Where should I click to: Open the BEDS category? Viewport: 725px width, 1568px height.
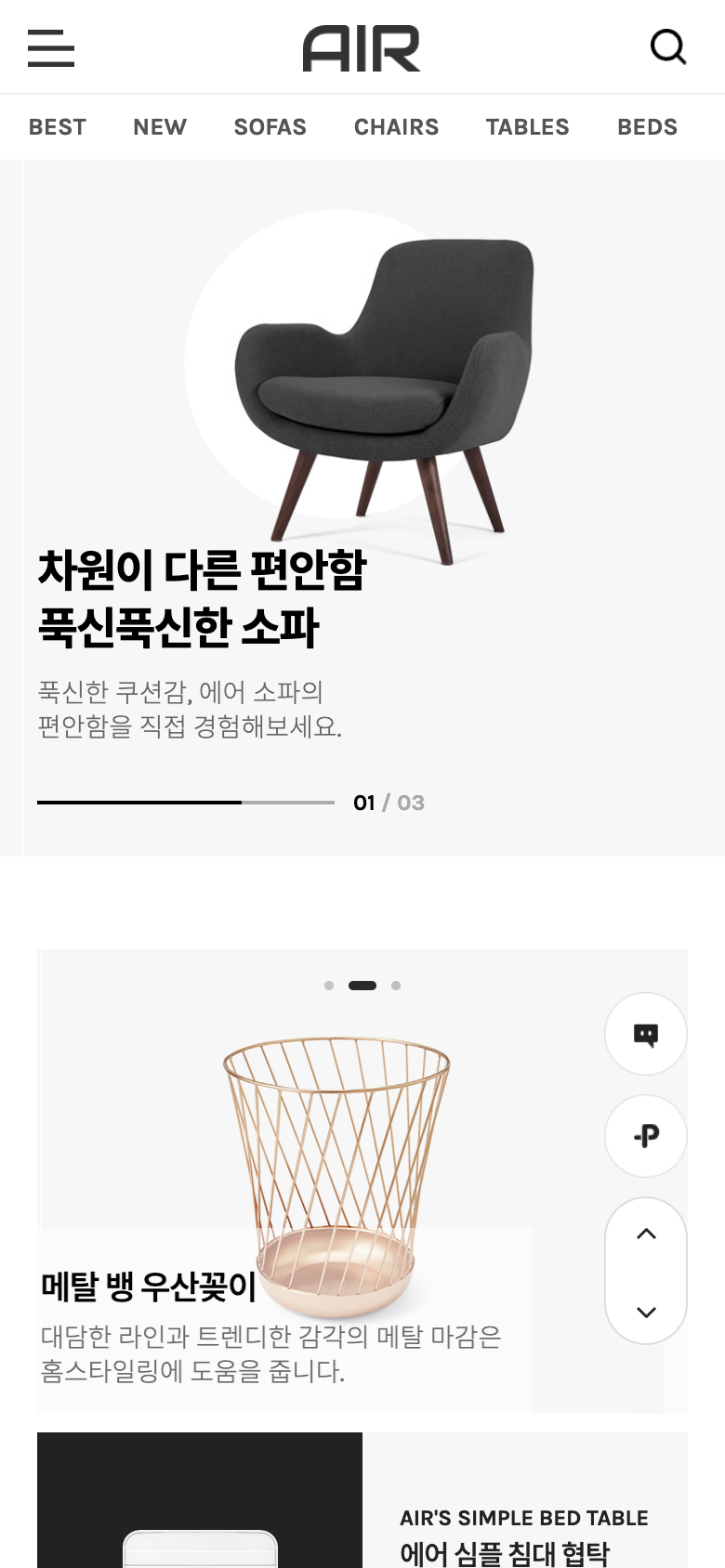pos(647,127)
